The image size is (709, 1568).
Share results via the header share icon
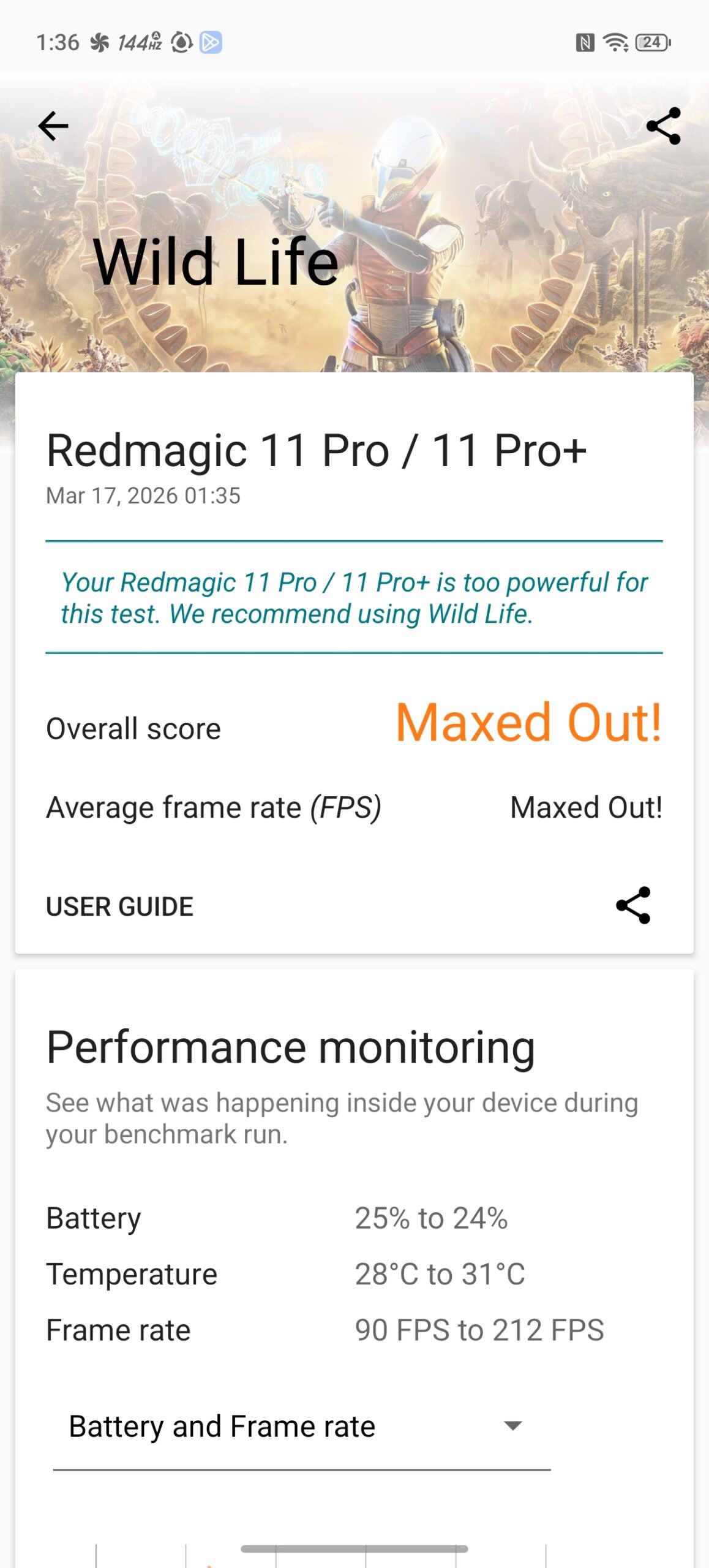tap(663, 126)
